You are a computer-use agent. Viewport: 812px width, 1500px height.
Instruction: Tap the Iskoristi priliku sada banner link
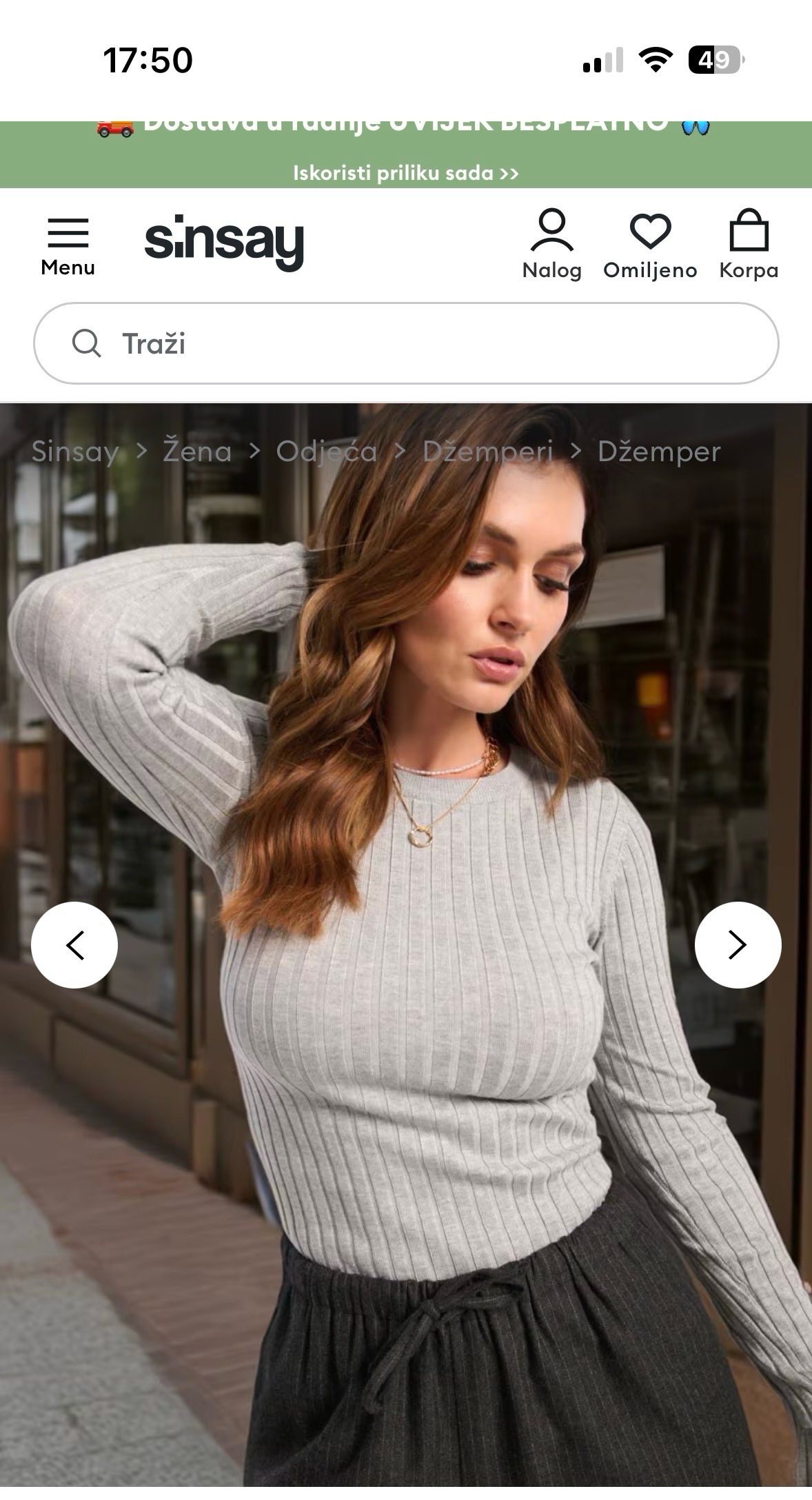(x=406, y=172)
